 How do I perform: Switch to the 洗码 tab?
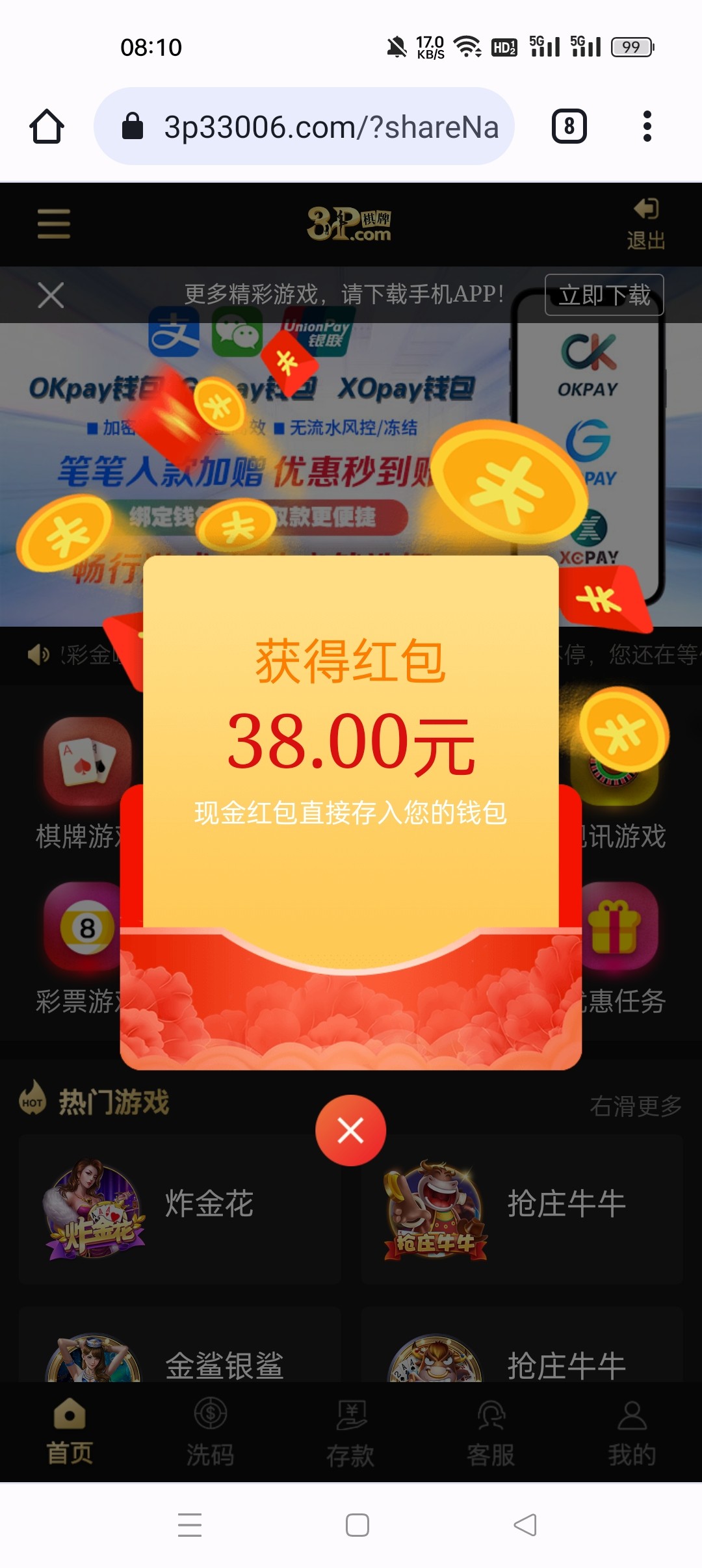(x=210, y=1433)
